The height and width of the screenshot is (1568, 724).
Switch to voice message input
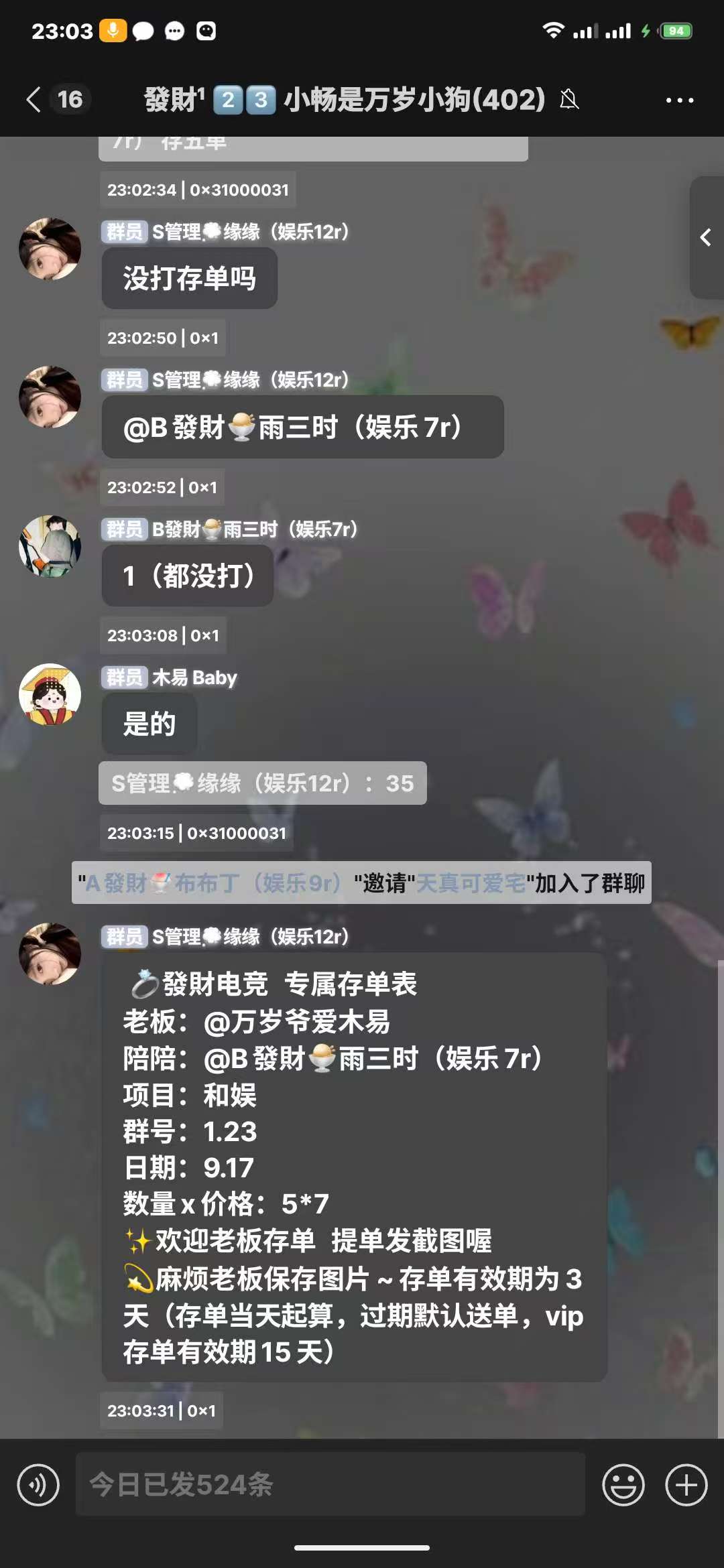pyautogui.click(x=38, y=1485)
